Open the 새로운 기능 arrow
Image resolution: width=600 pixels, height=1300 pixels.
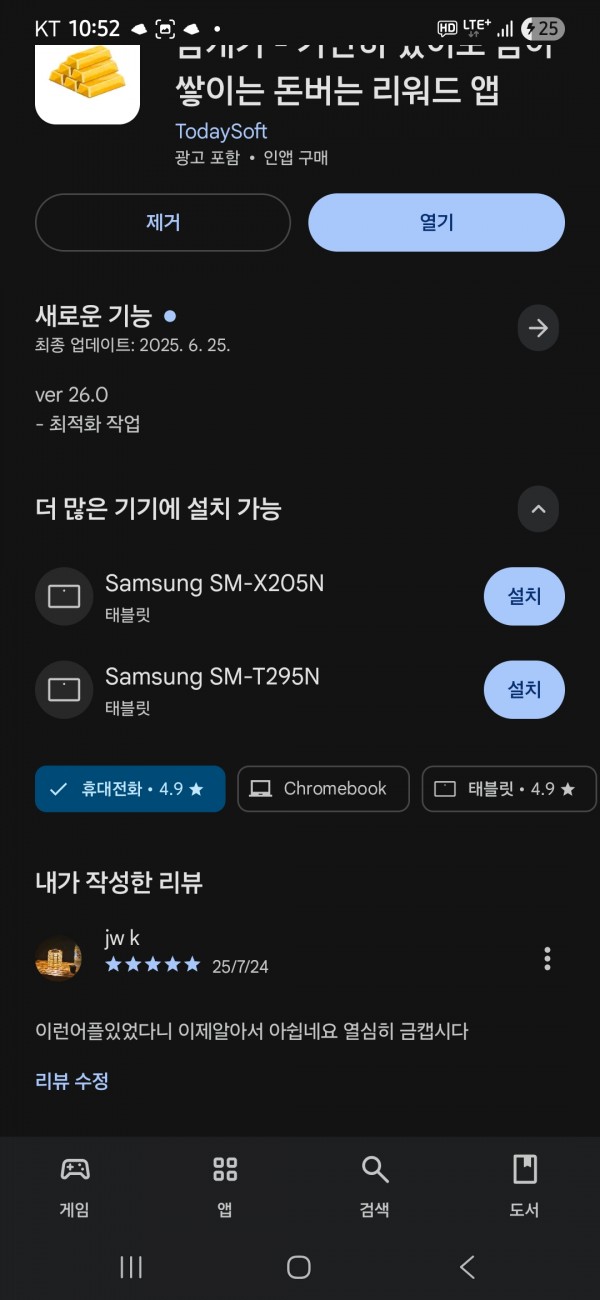(x=538, y=328)
